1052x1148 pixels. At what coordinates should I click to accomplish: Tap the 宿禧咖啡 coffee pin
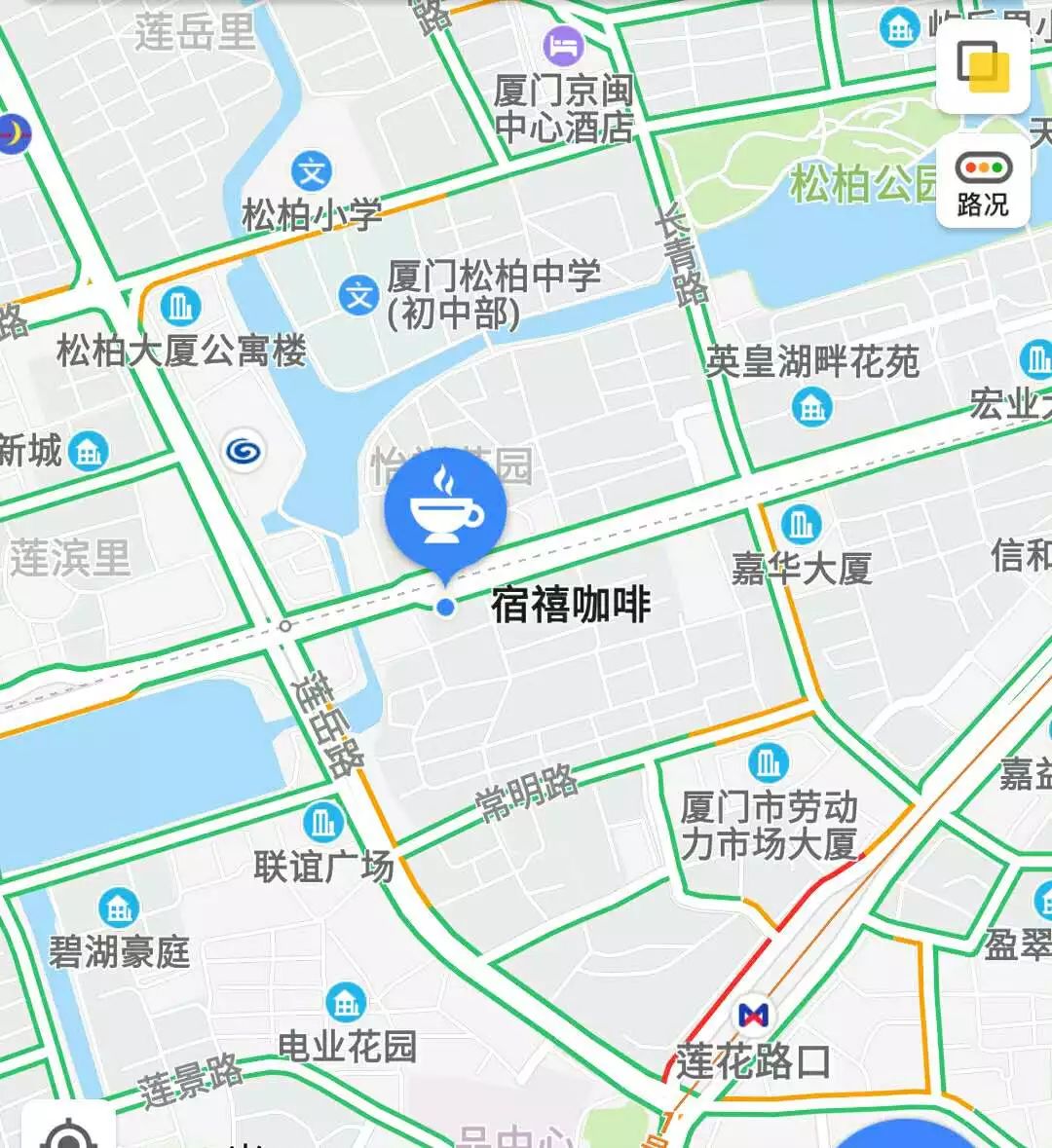tap(445, 510)
